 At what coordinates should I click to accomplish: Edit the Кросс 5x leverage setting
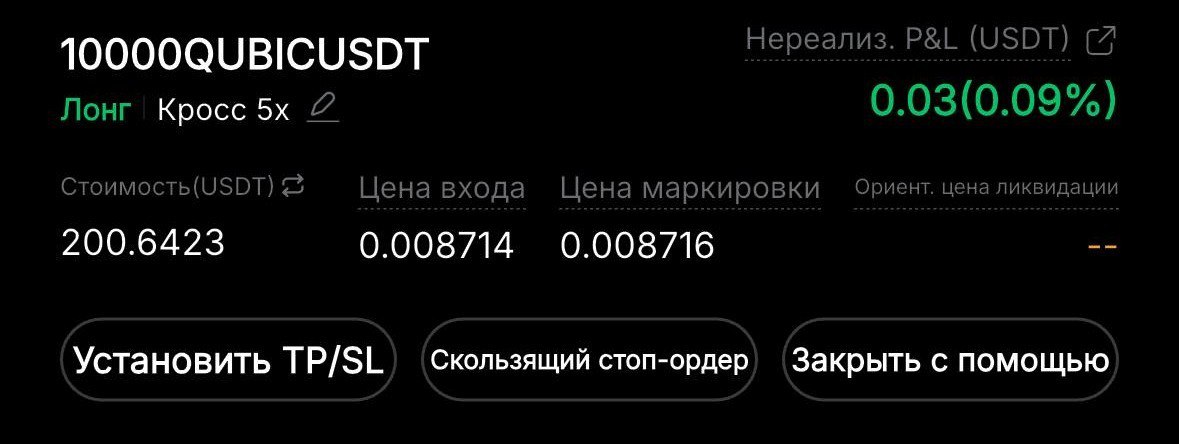323,108
